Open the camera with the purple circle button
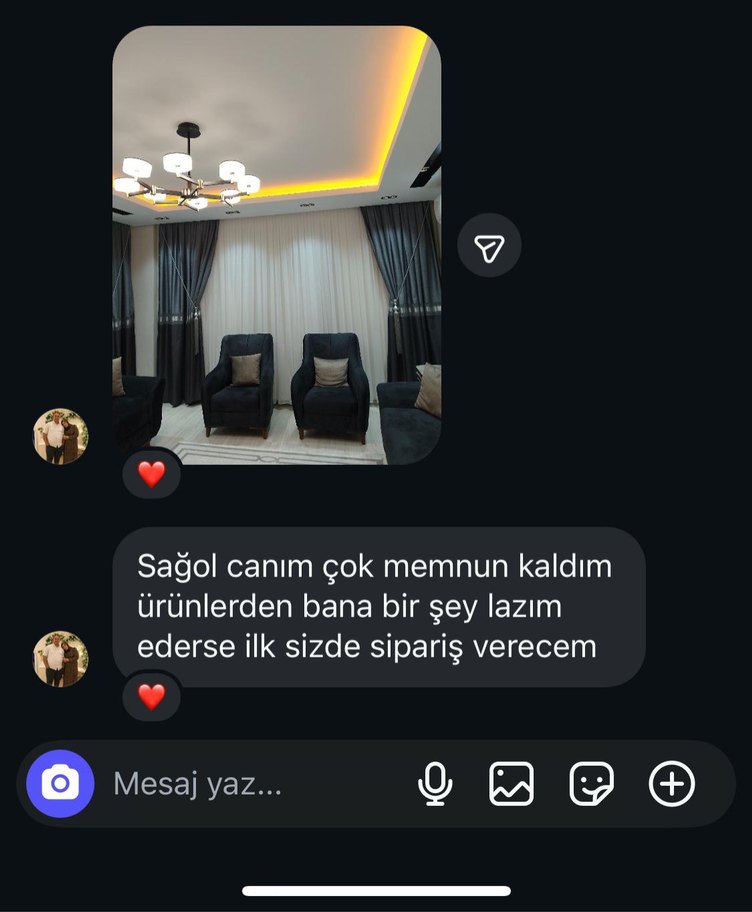 point(60,783)
